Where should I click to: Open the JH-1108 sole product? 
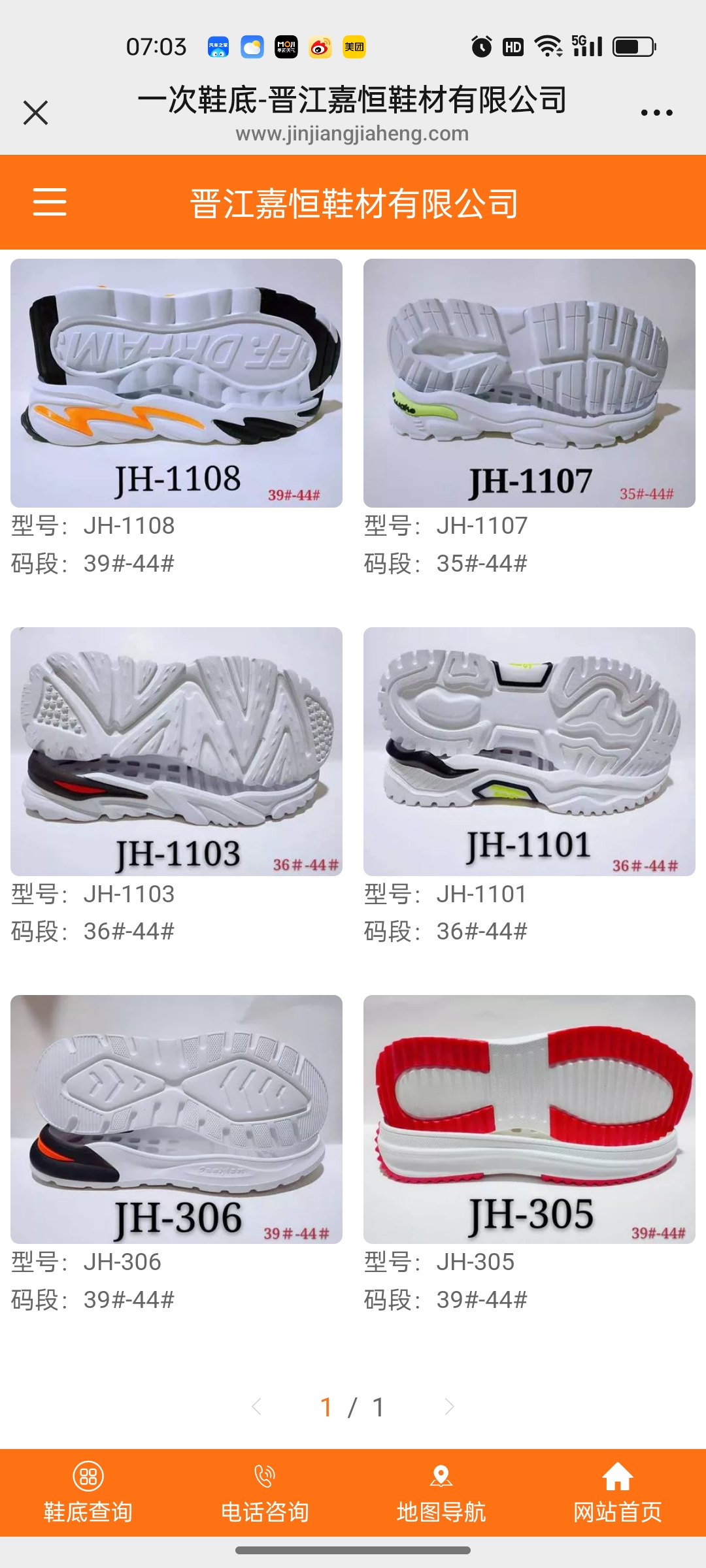pos(176,383)
